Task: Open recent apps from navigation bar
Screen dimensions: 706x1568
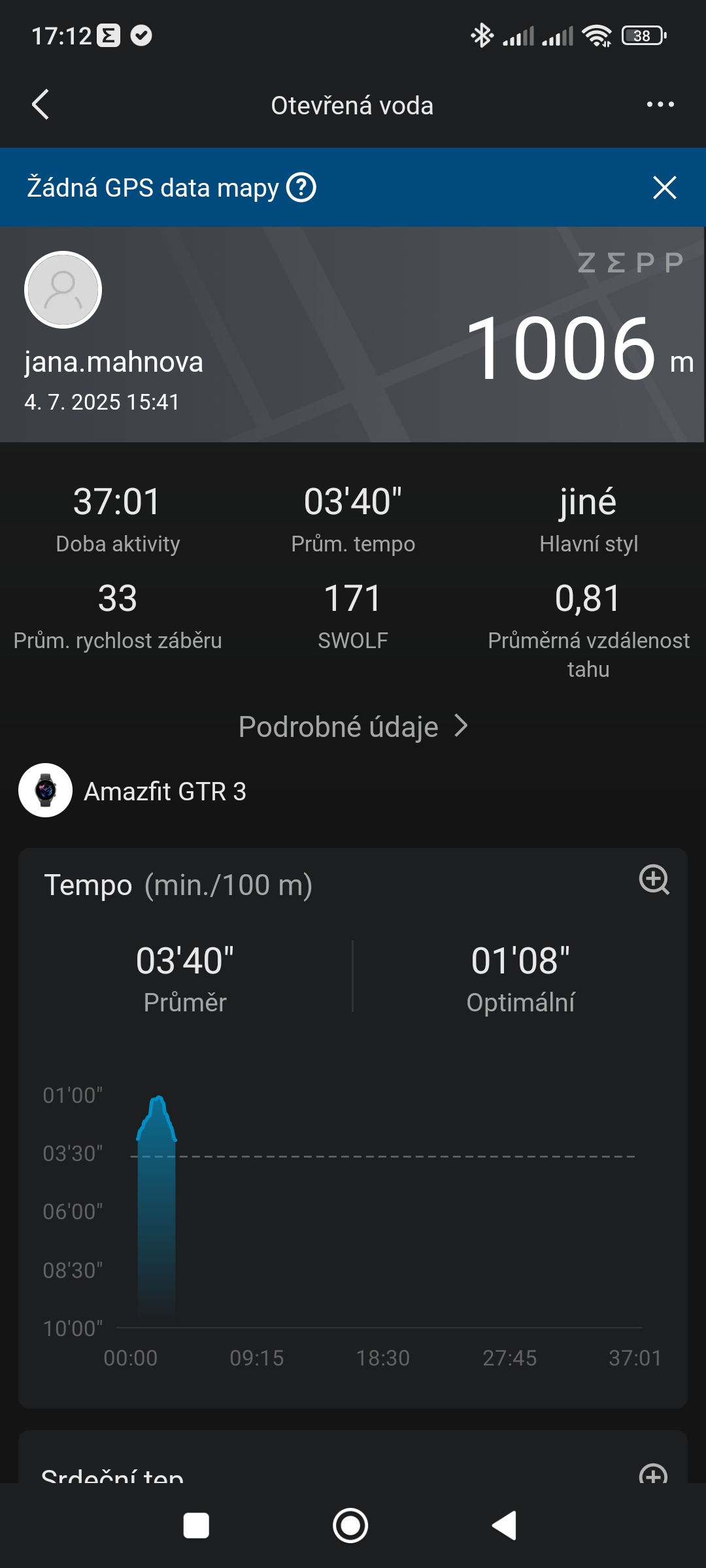Action: [196, 1526]
